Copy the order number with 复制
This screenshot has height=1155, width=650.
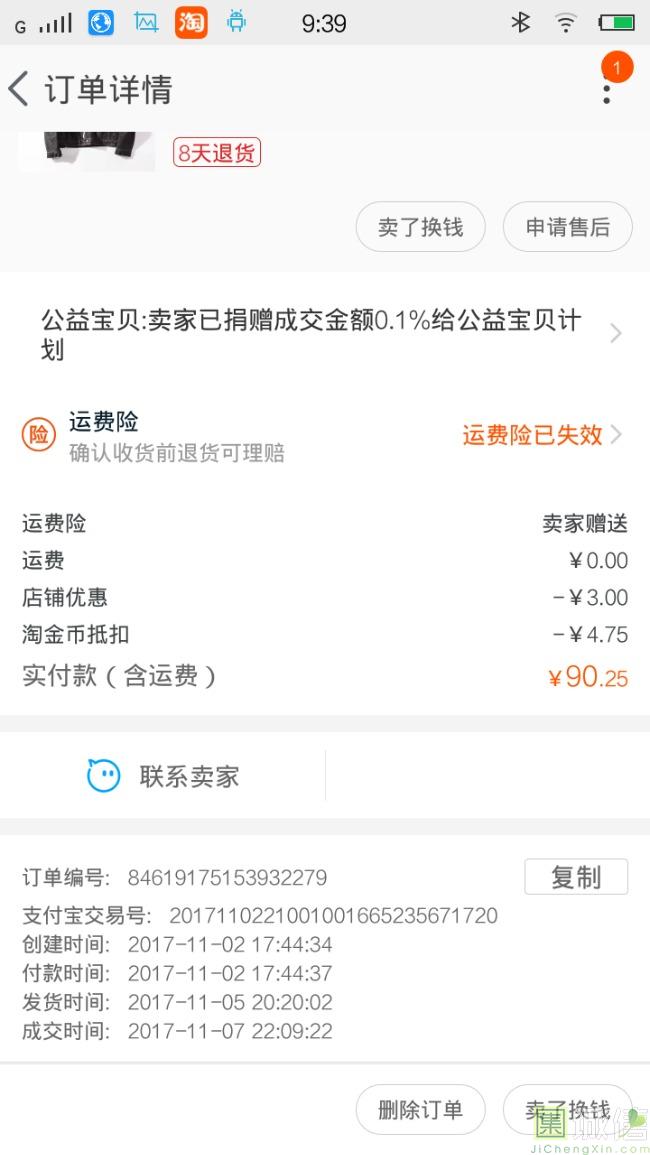click(575, 877)
